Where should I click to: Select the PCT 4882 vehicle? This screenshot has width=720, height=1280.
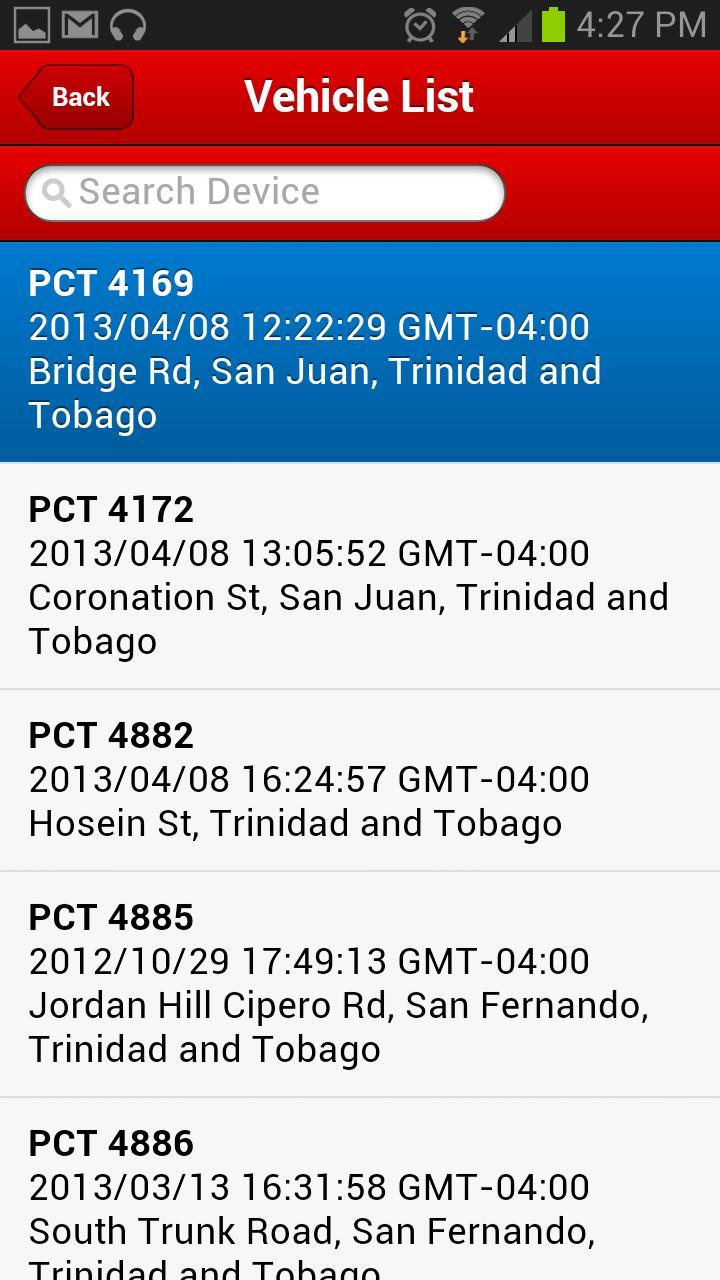(360, 778)
